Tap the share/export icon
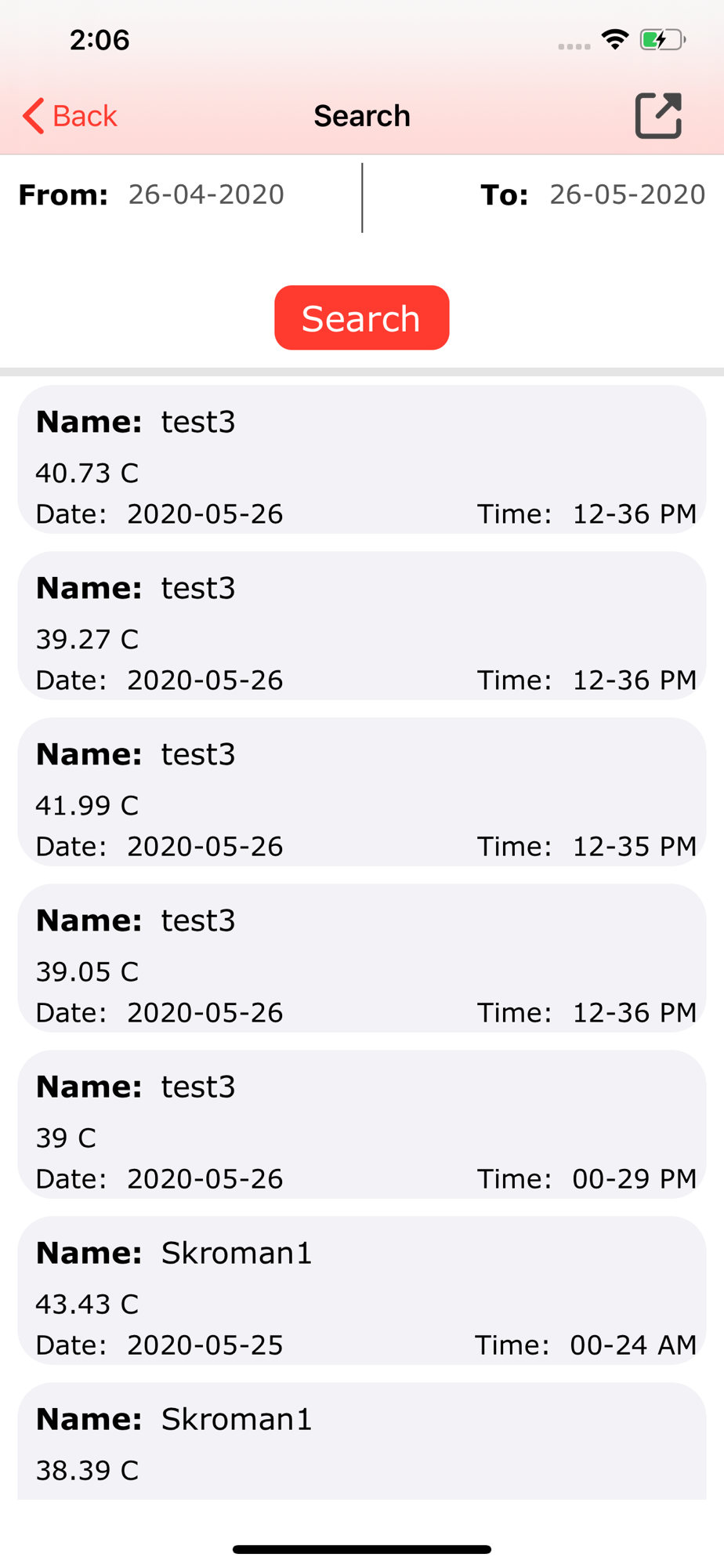Image resolution: width=724 pixels, height=1568 pixels. click(658, 116)
